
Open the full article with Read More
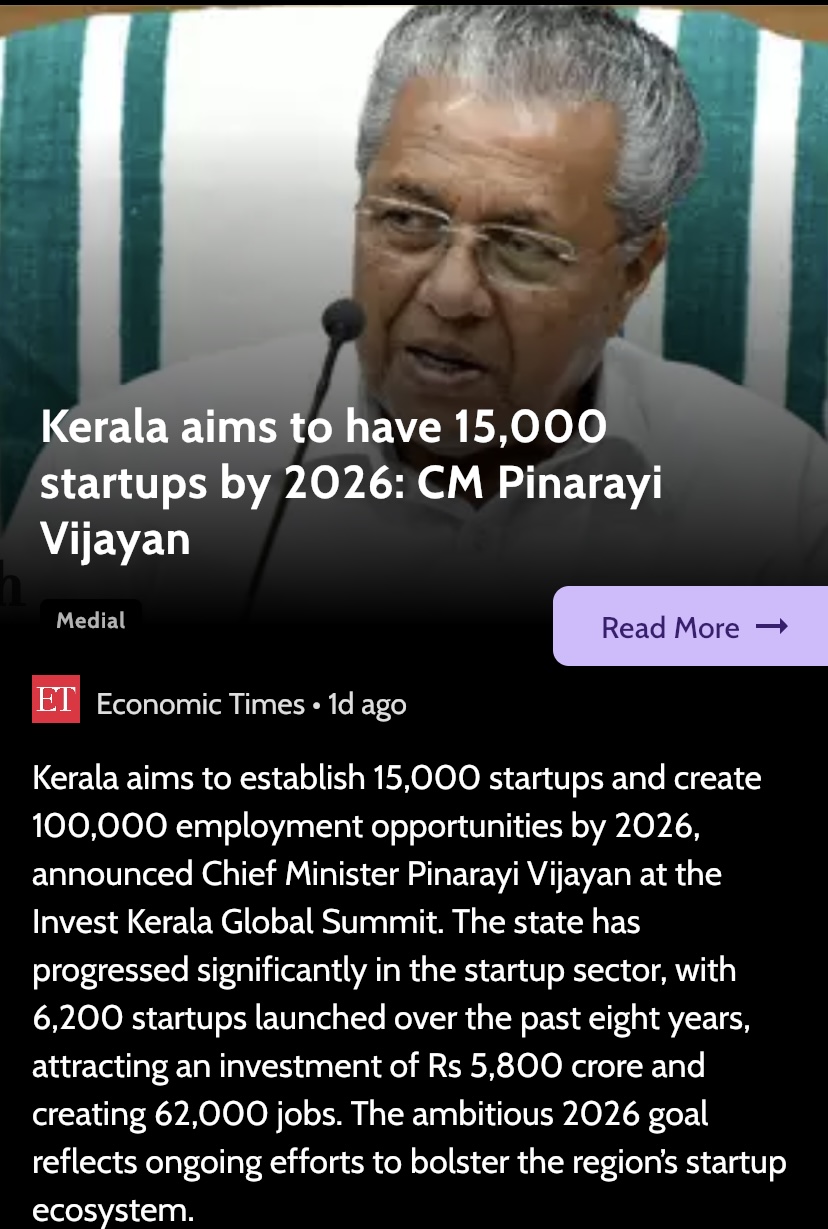point(692,627)
